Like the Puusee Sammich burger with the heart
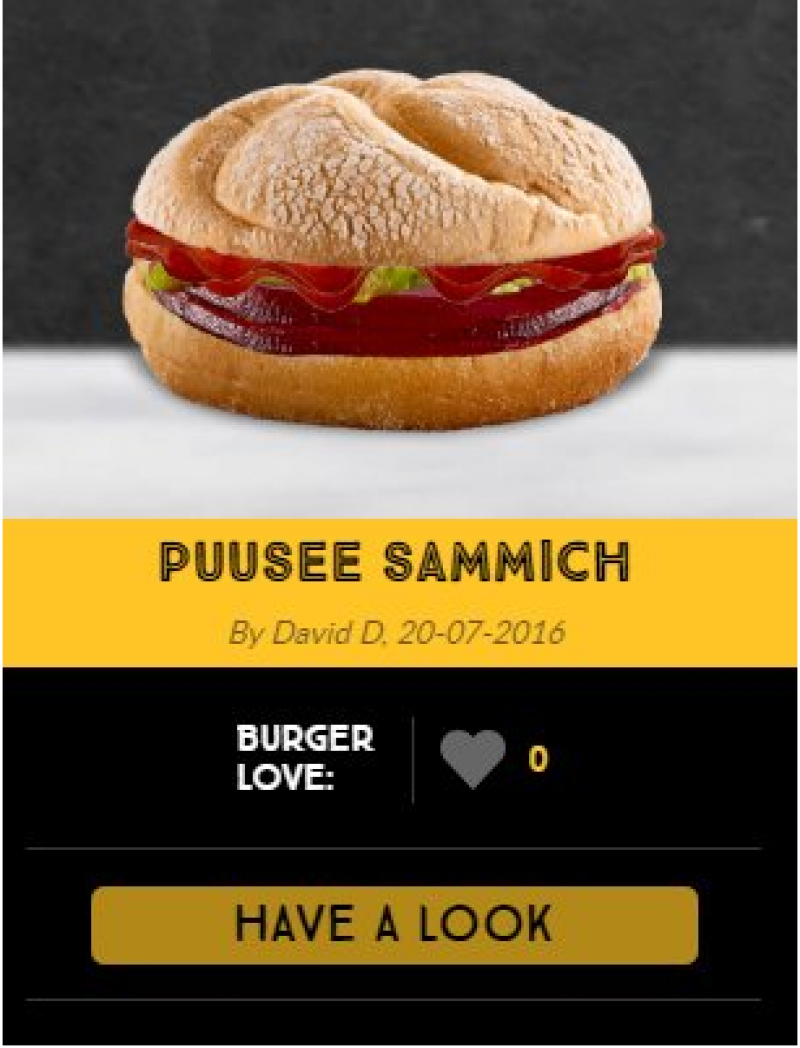 472,759
